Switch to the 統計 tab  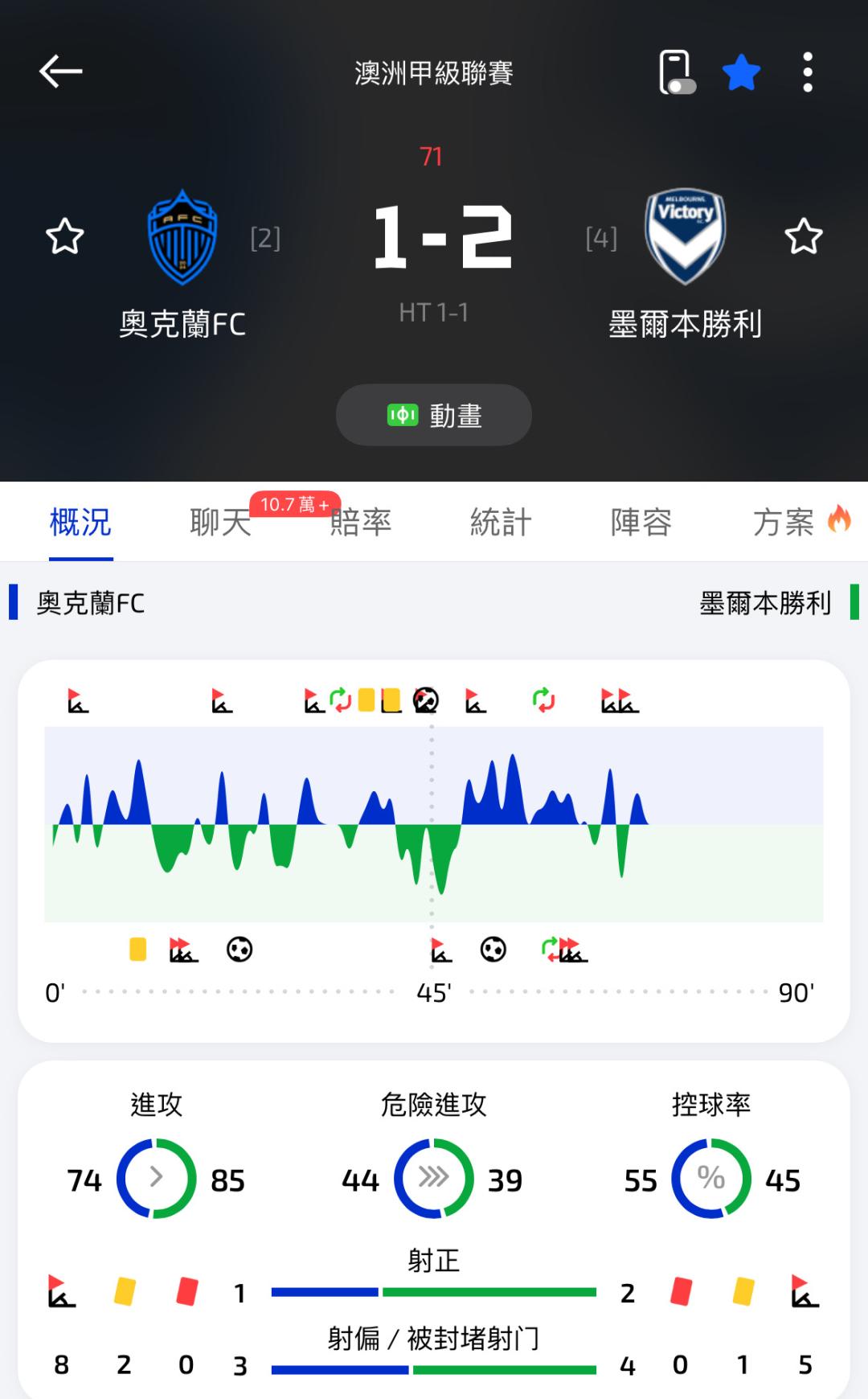(501, 522)
